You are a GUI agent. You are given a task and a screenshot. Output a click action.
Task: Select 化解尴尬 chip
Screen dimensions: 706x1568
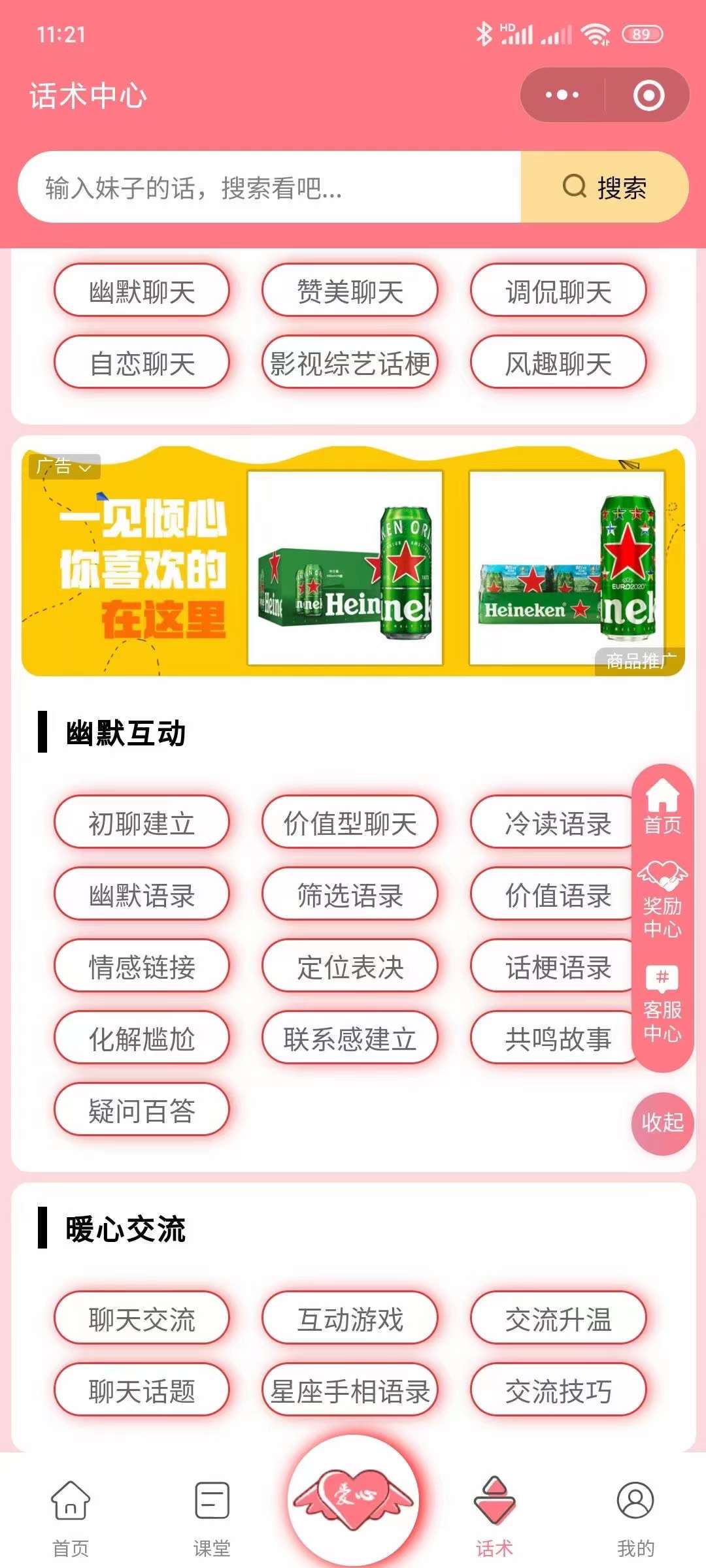[142, 1038]
